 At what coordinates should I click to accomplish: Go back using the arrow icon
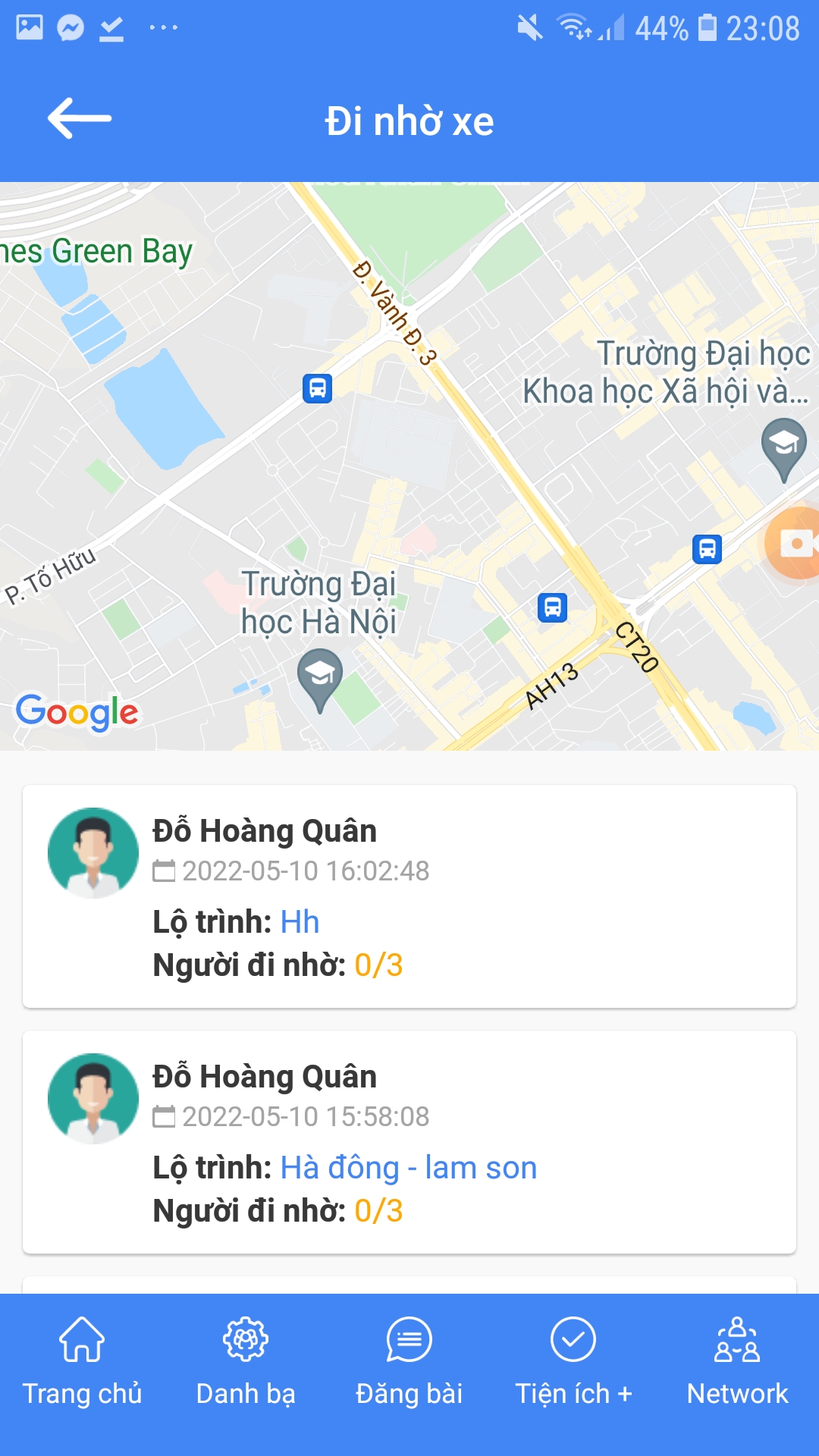pos(80,119)
